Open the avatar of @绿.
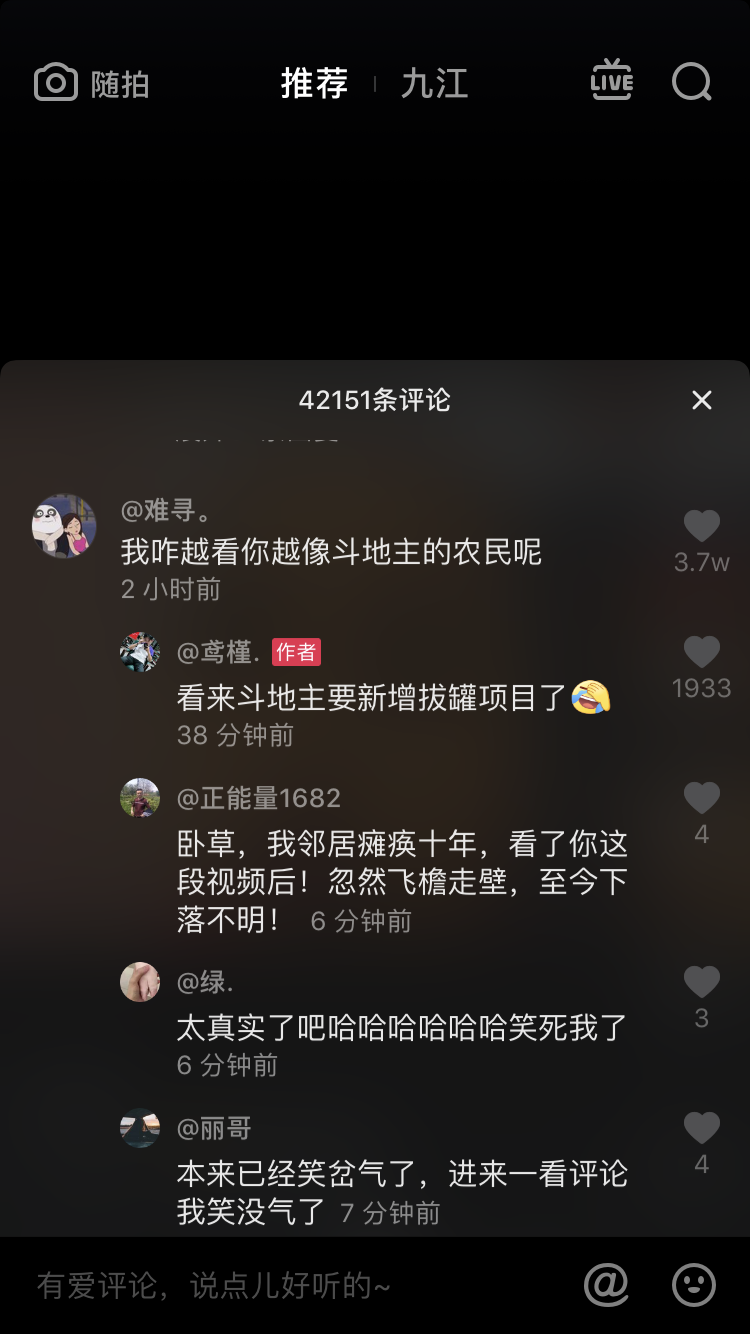The image size is (750, 1334). pyautogui.click(x=140, y=982)
